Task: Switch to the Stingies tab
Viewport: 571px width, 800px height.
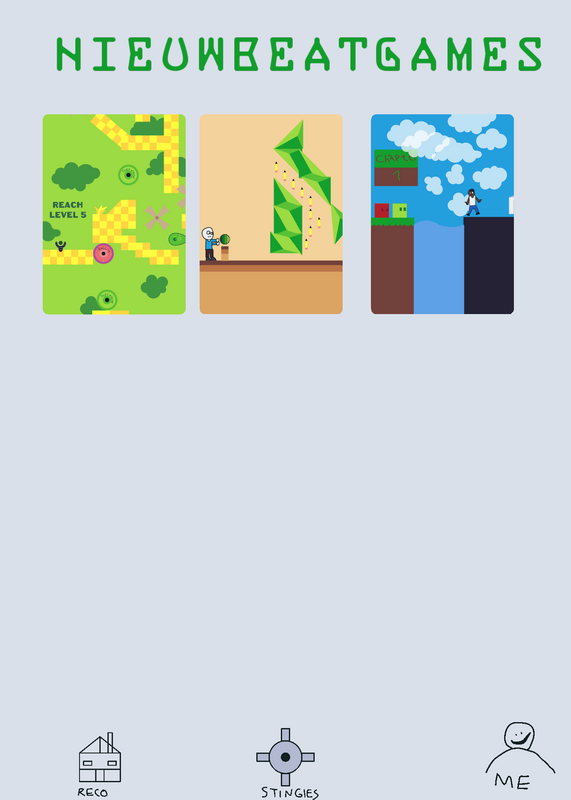Action: (x=287, y=763)
